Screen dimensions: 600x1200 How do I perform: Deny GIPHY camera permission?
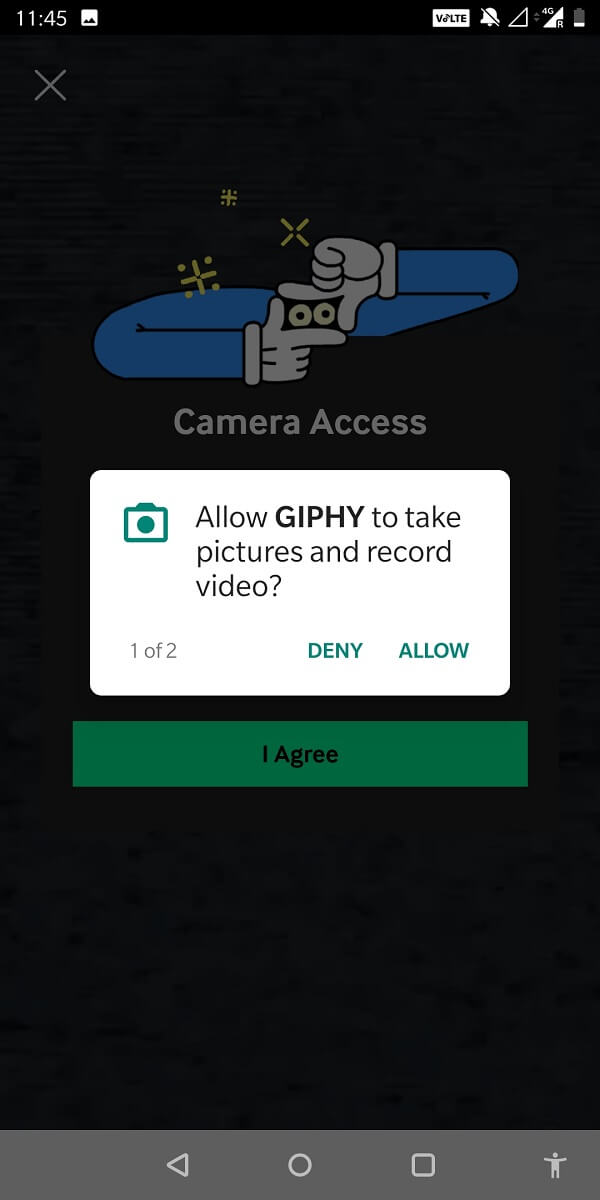click(x=335, y=650)
